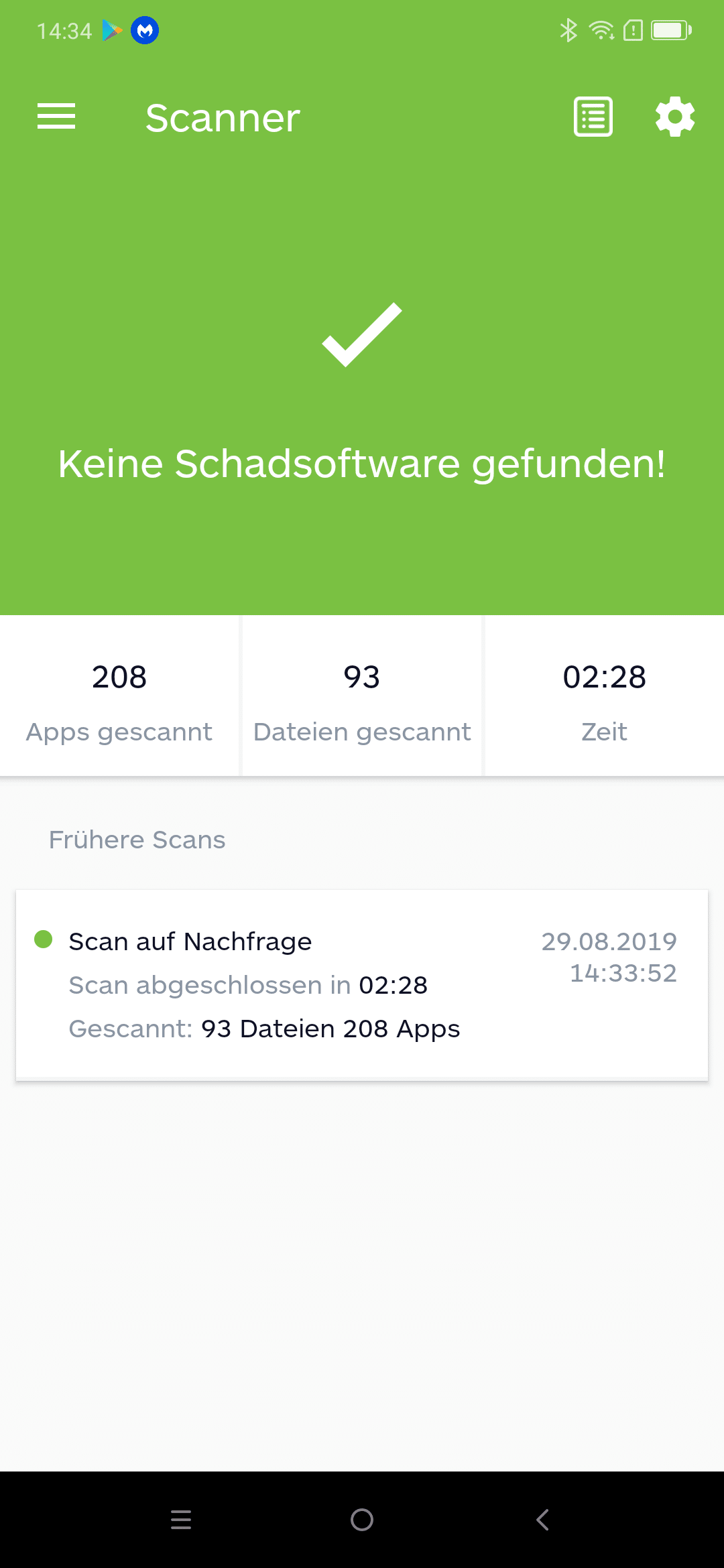Open the hamburger navigation menu
724x1568 pixels.
[x=56, y=117]
